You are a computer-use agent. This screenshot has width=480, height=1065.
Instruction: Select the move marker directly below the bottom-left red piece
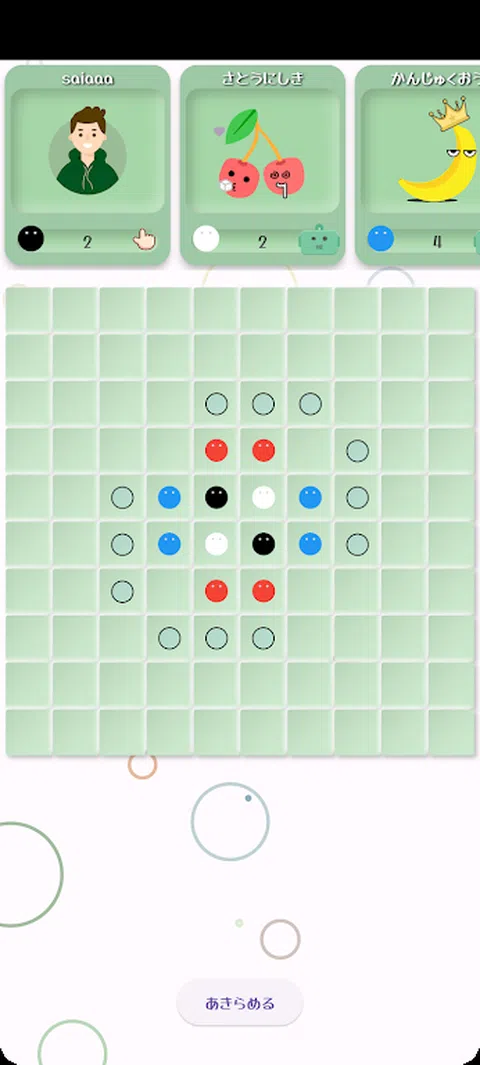(x=217, y=638)
